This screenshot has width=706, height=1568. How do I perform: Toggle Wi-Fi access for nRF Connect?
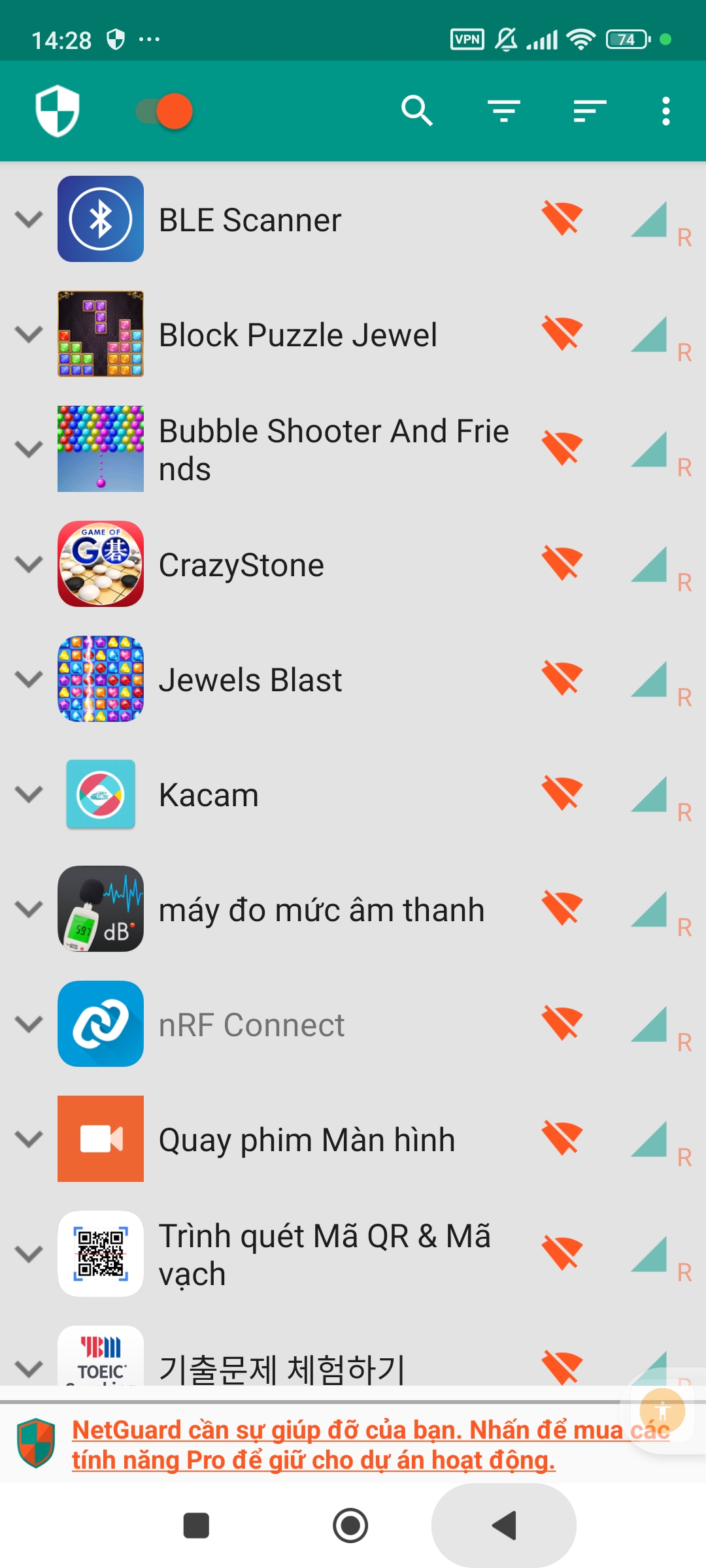pos(562,1024)
